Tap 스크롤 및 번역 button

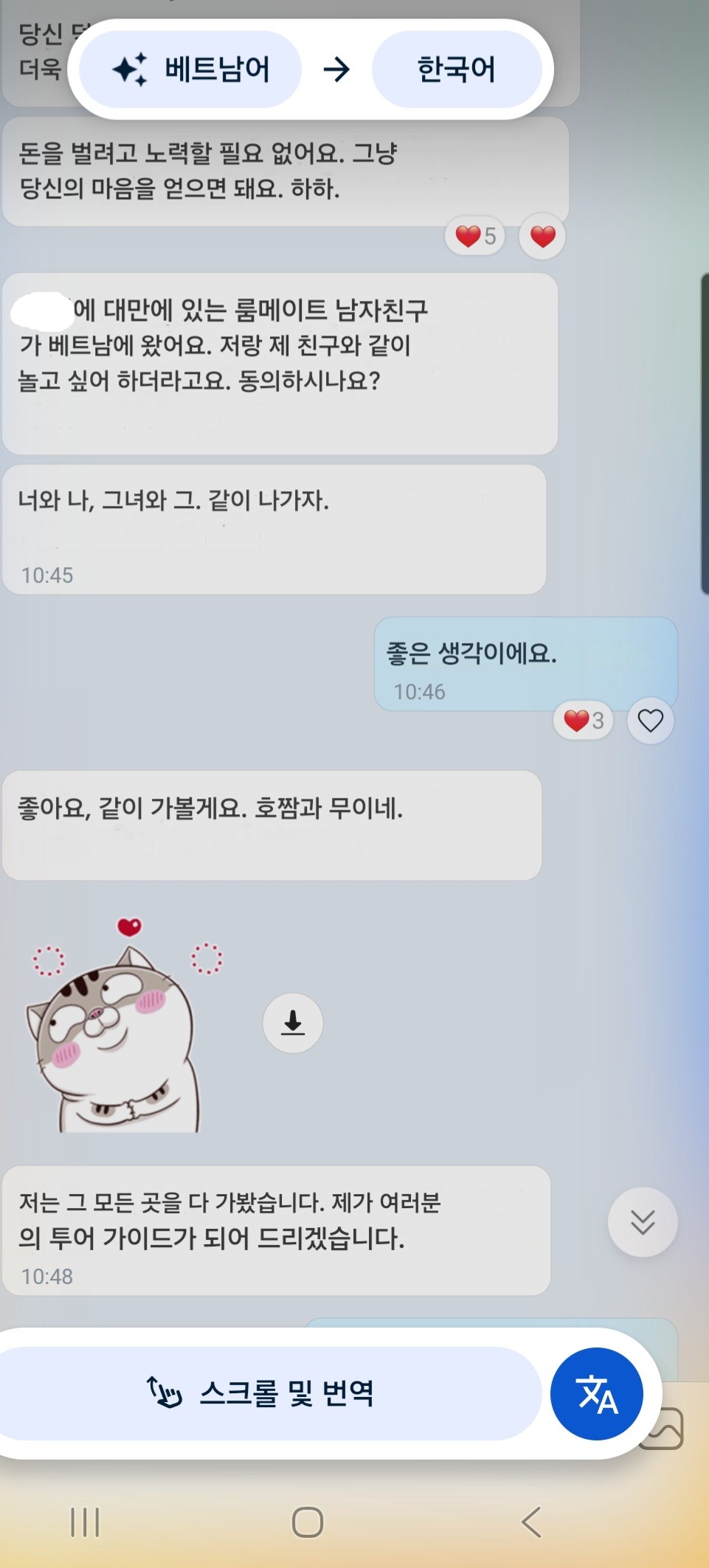(270, 1393)
